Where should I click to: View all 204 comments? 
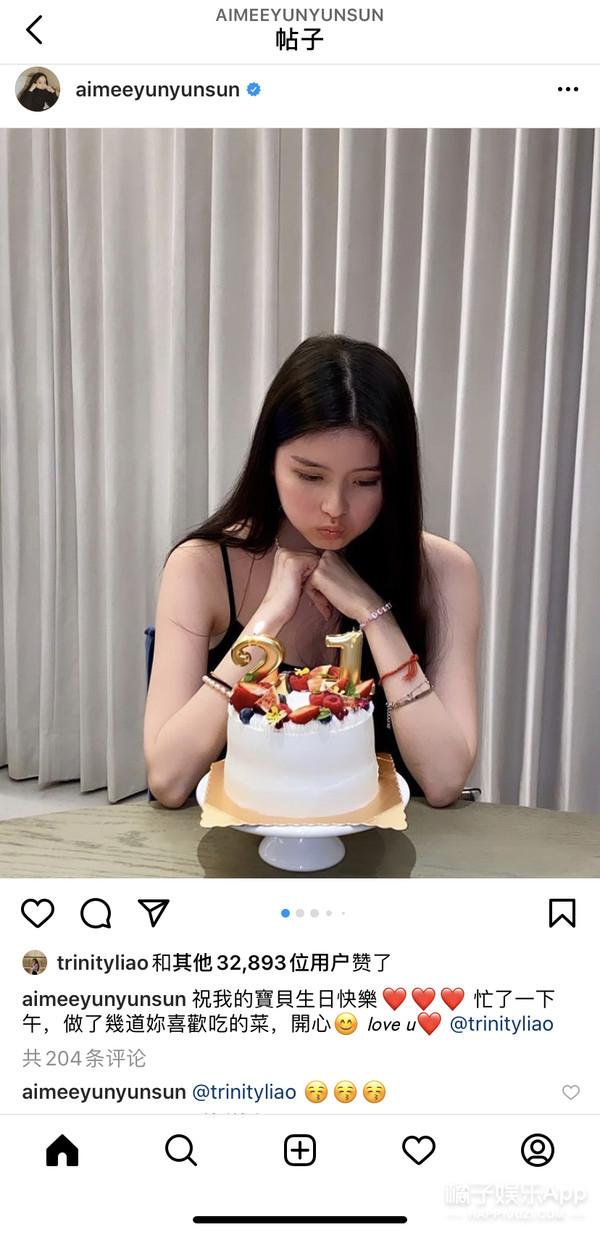(84, 1057)
